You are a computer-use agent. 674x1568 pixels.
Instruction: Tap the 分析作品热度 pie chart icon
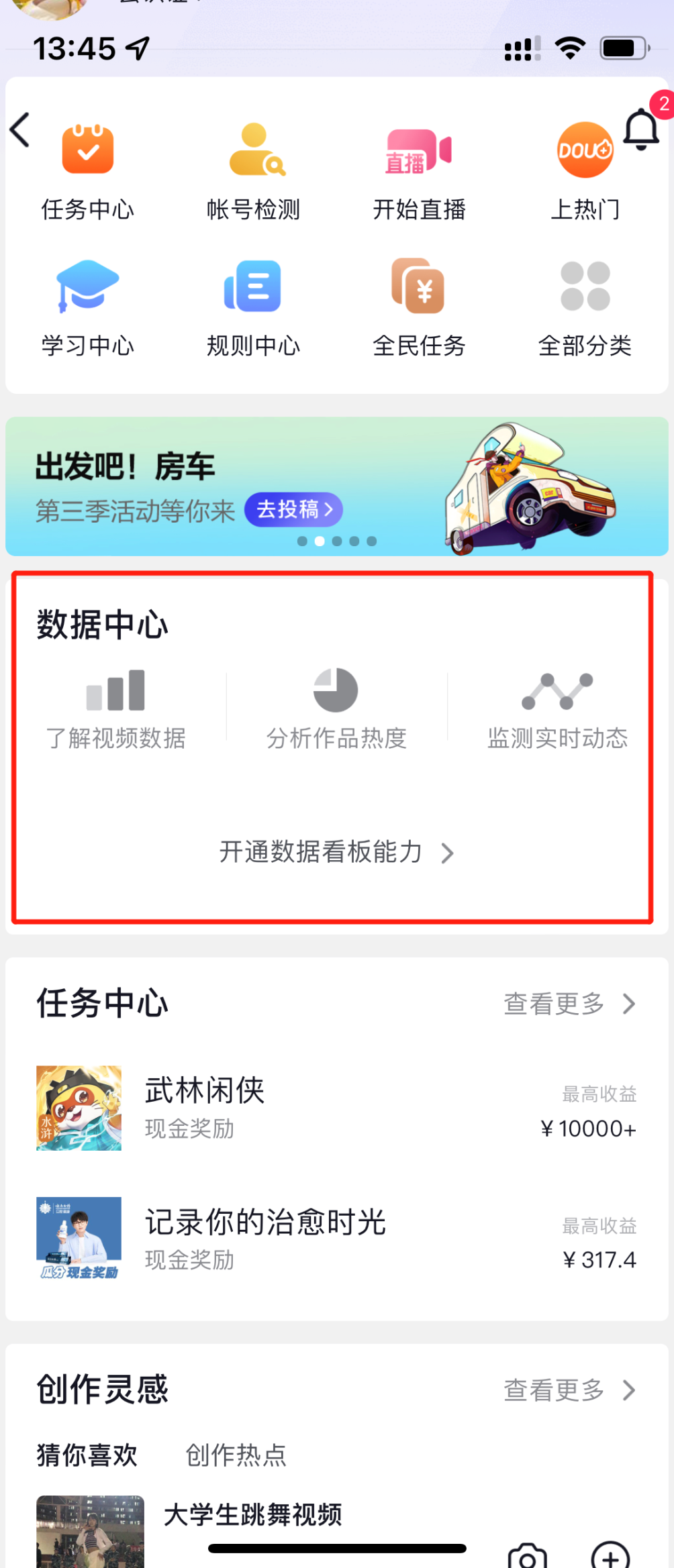[x=336, y=690]
